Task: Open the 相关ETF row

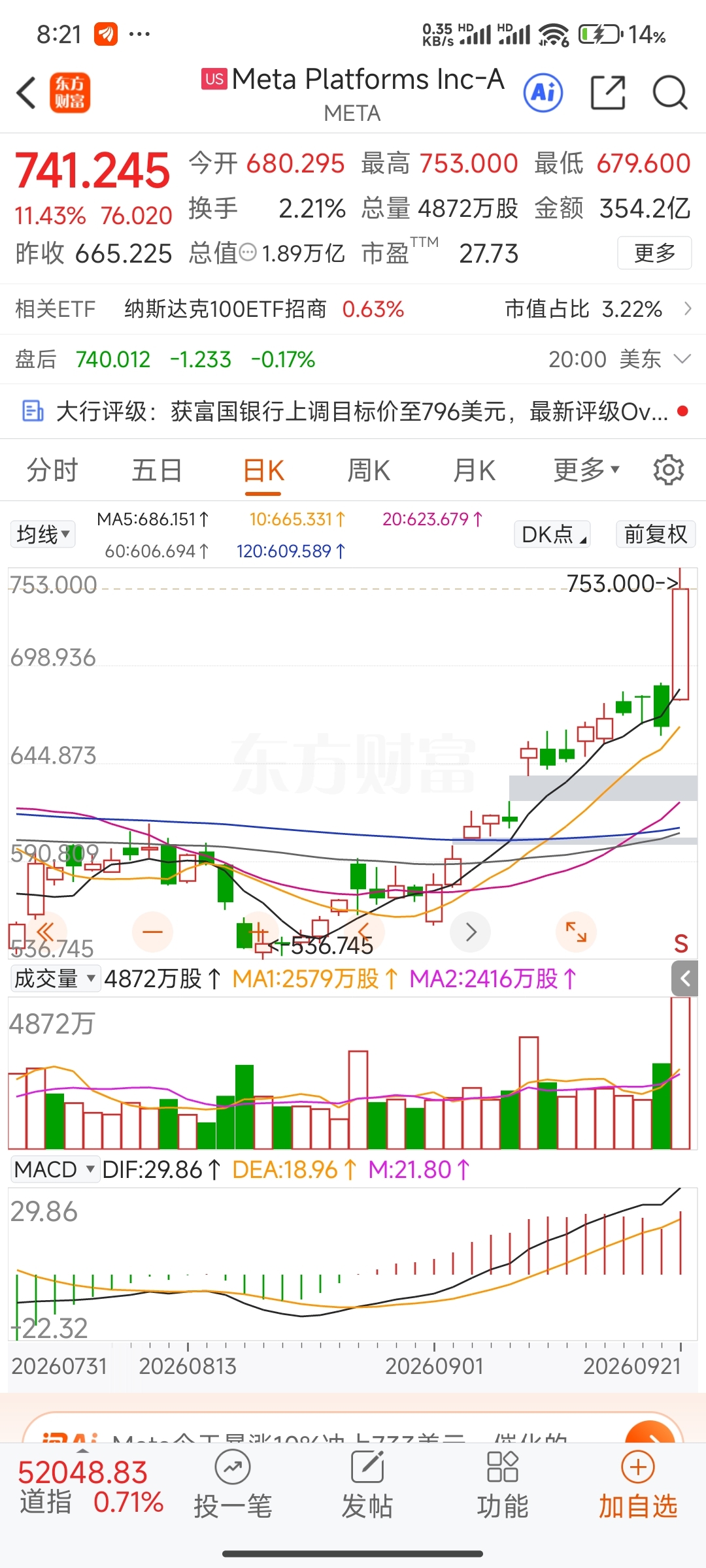Action: [353, 309]
